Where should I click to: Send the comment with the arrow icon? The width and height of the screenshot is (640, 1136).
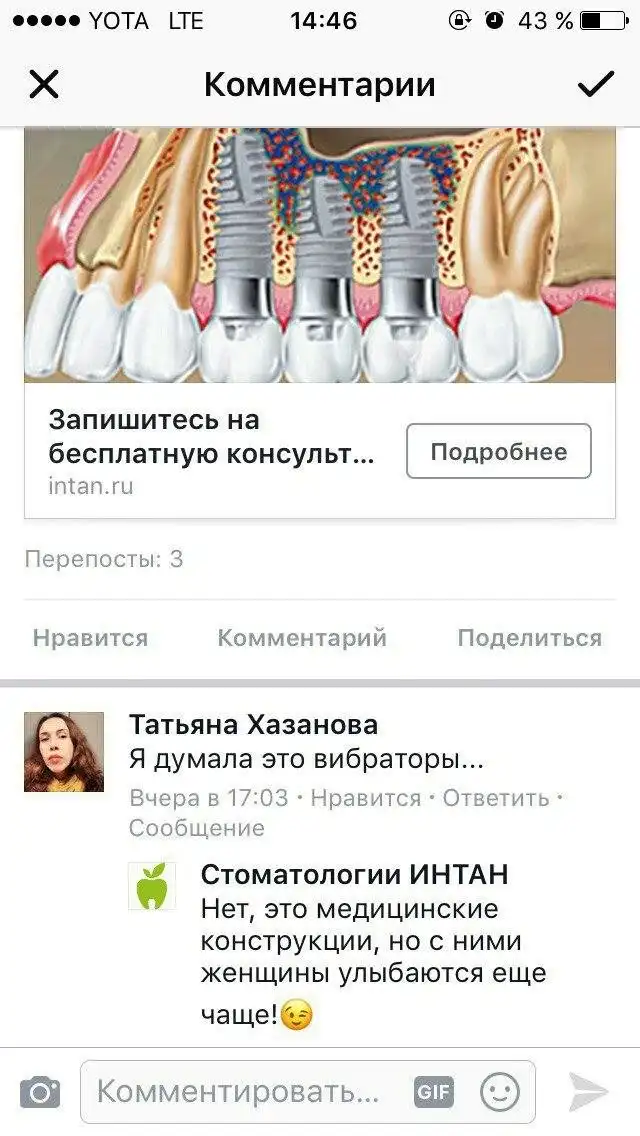pyautogui.click(x=588, y=1092)
